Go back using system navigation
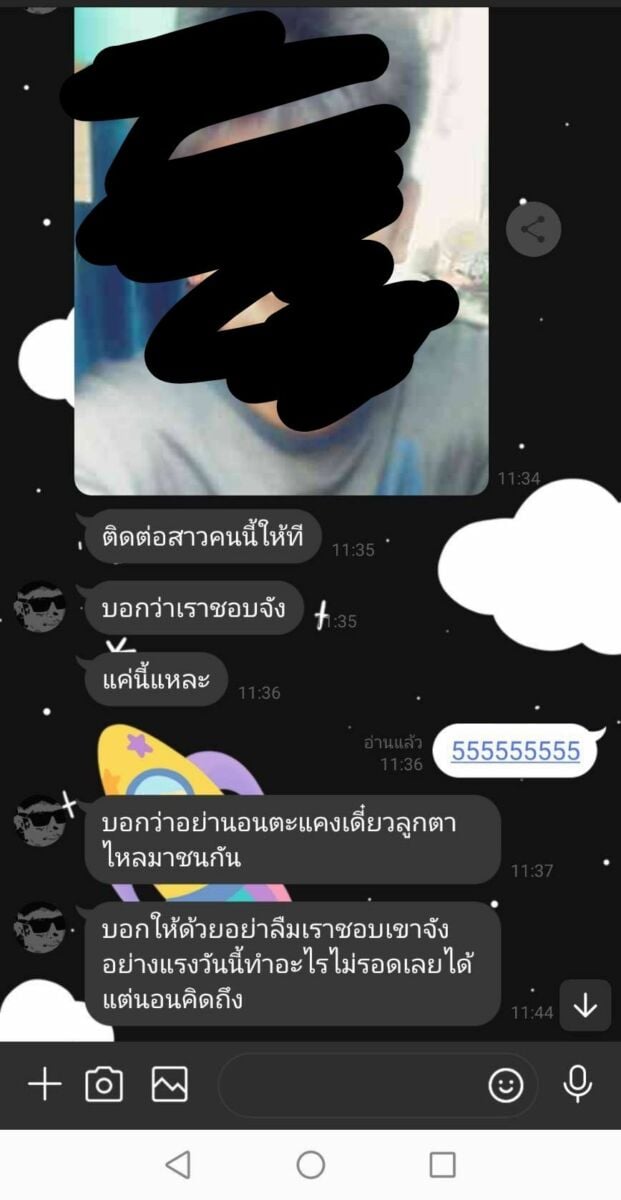 (x=178, y=1164)
